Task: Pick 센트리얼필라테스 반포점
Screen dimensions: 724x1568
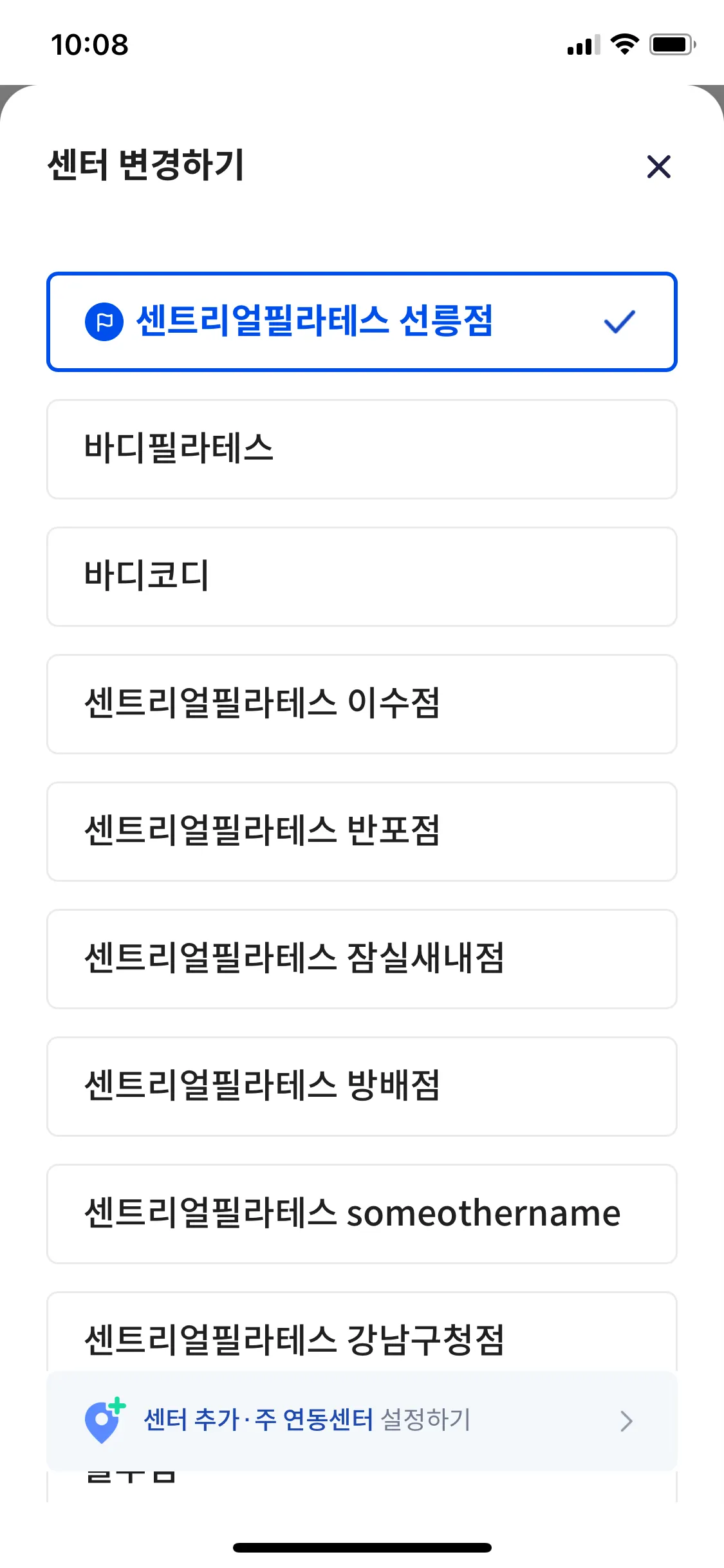Action: (361, 831)
